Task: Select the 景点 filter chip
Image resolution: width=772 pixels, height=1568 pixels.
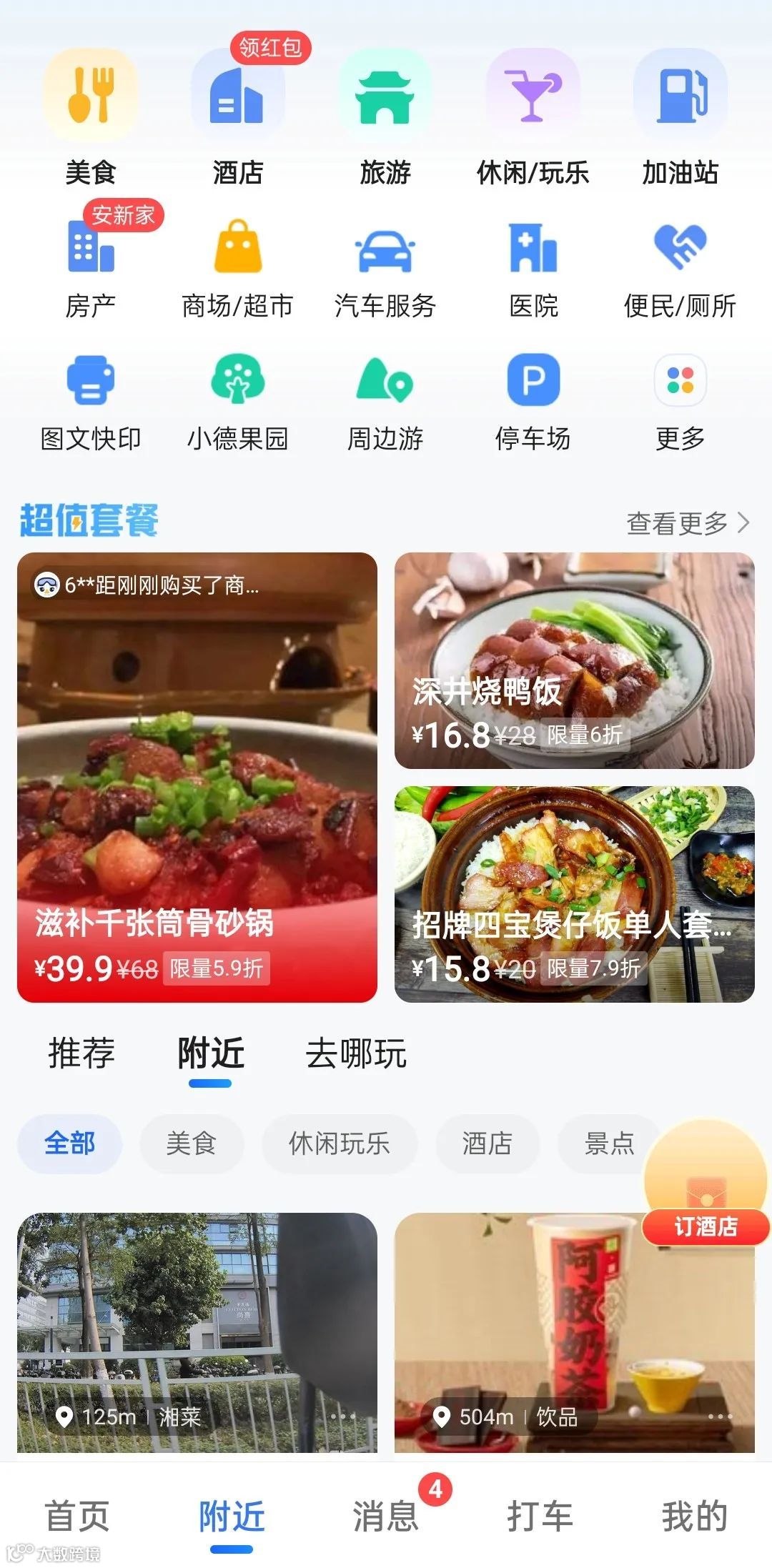Action: (608, 1143)
